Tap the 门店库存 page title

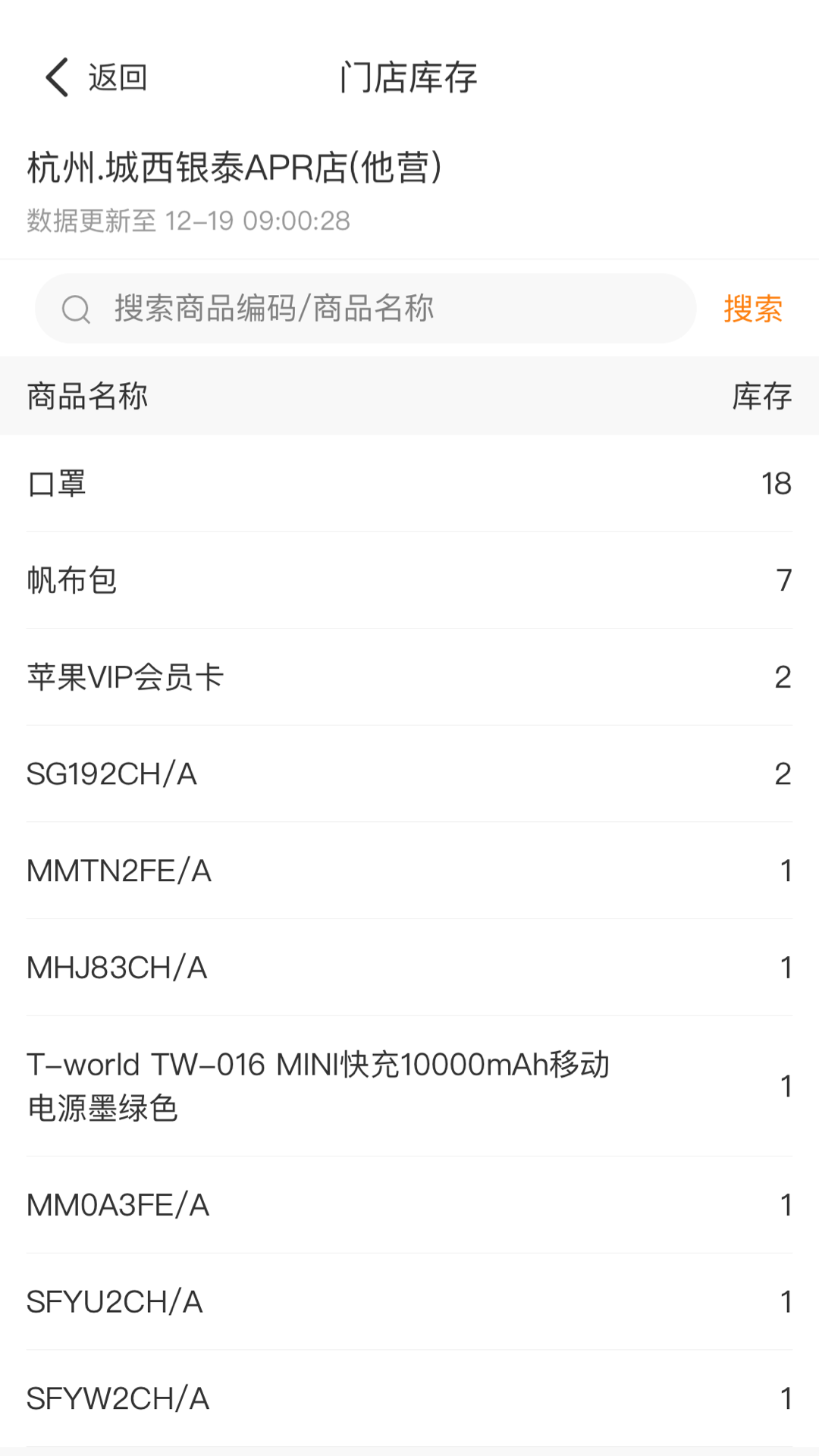(x=409, y=76)
